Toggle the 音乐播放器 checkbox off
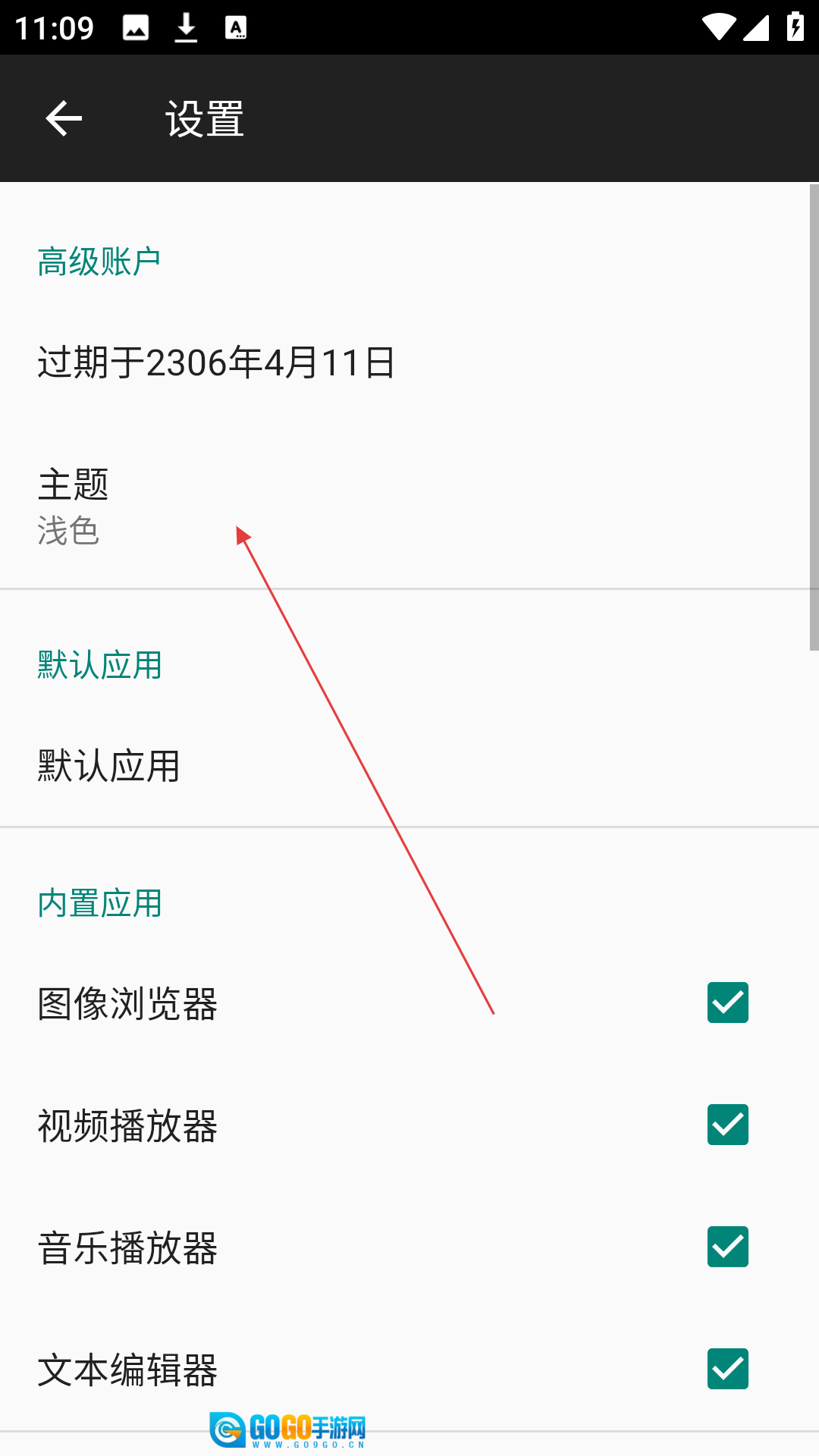Viewport: 819px width, 1456px height. coord(727,1247)
